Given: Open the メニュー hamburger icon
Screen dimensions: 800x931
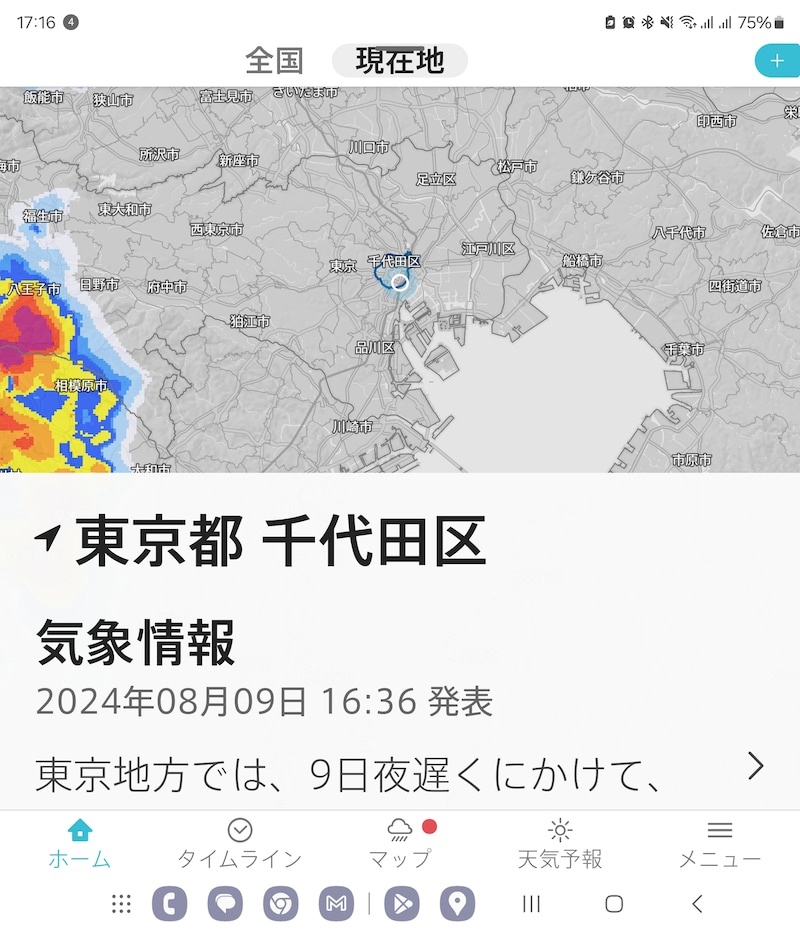Looking at the screenshot, I should [x=720, y=829].
